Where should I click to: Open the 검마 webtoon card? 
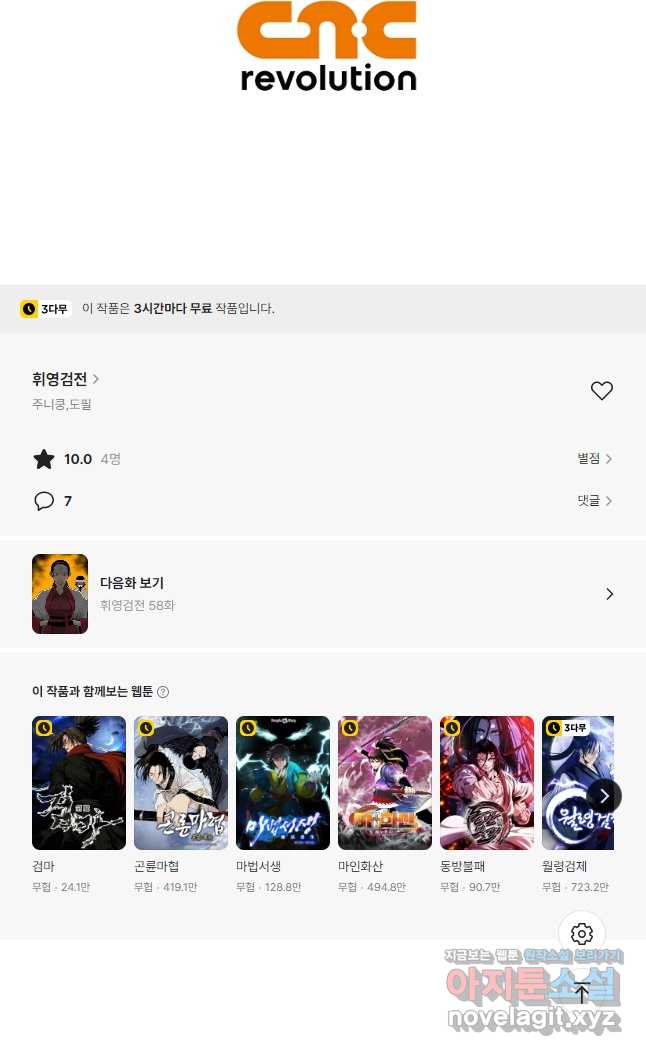coord(79,783)
